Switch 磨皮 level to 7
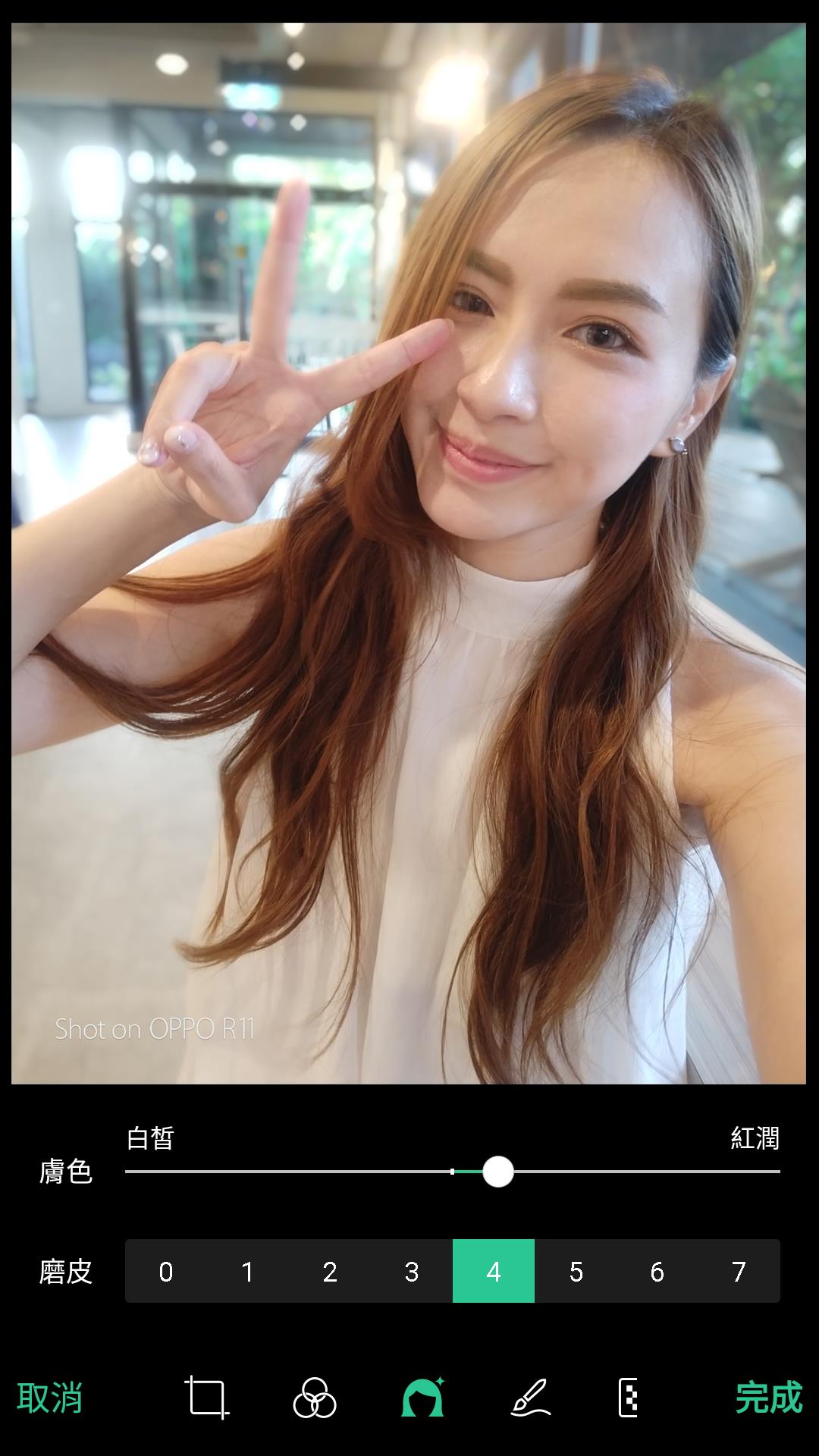This screenshot has height=1456, width=819. [739, 1271]
